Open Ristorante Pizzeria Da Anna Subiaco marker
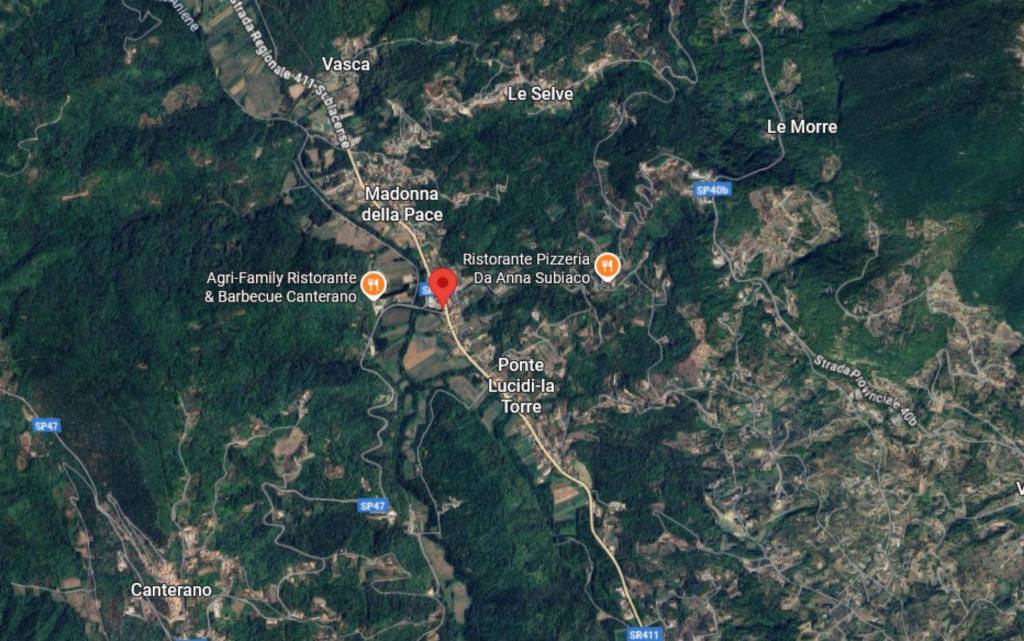Viewport: 1024px width, 641px height. [607, 266]
